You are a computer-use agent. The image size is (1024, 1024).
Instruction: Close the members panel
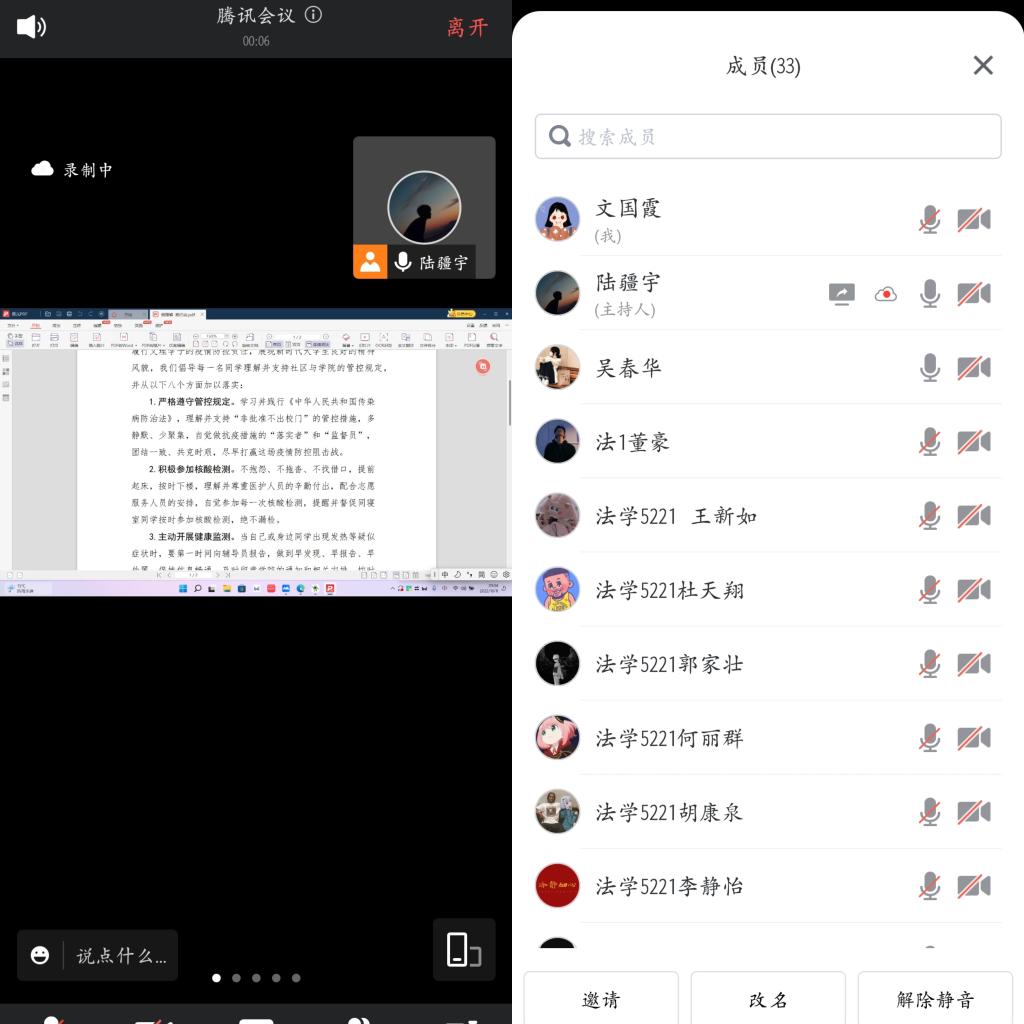[983, 66]
